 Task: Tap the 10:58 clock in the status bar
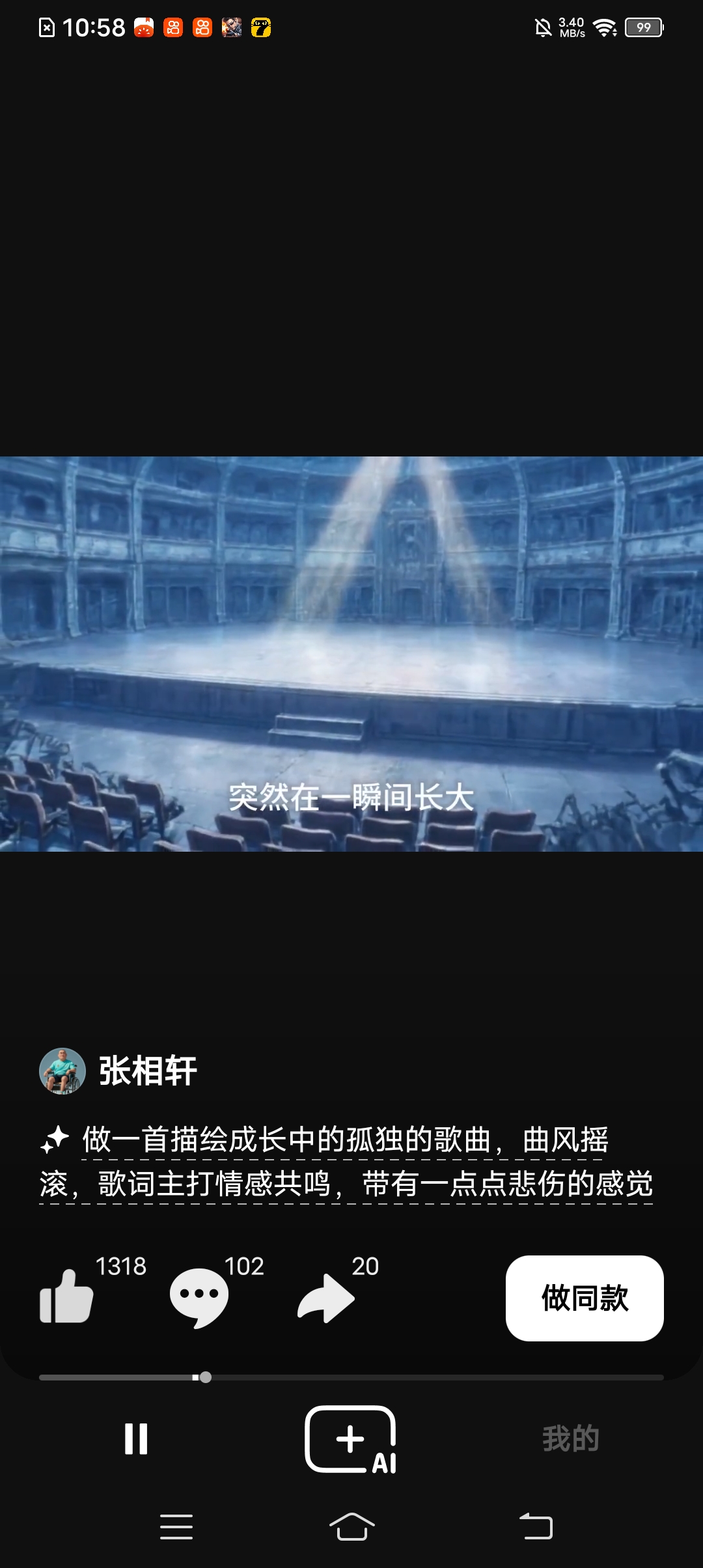pyautogui.click(x=93, y=27)
